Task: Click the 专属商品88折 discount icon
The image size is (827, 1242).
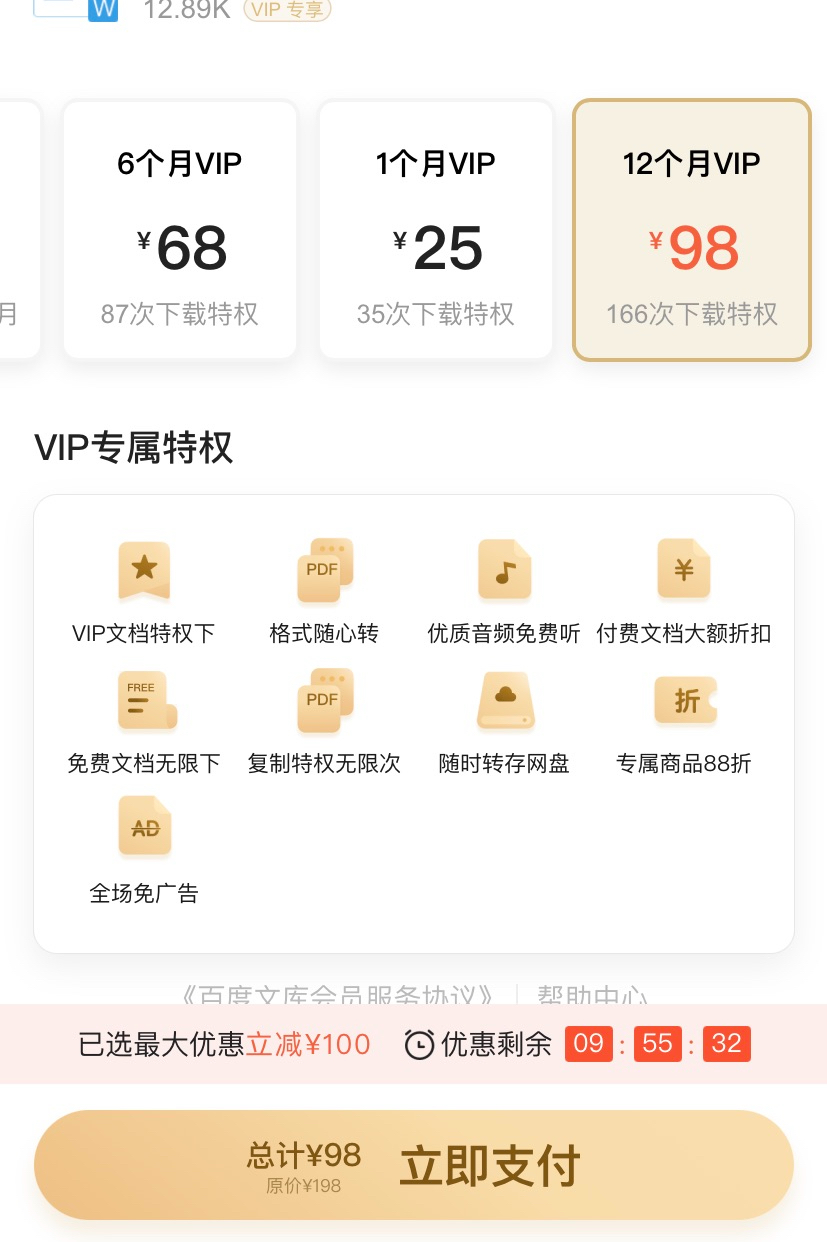Action: tap(684, 701)
